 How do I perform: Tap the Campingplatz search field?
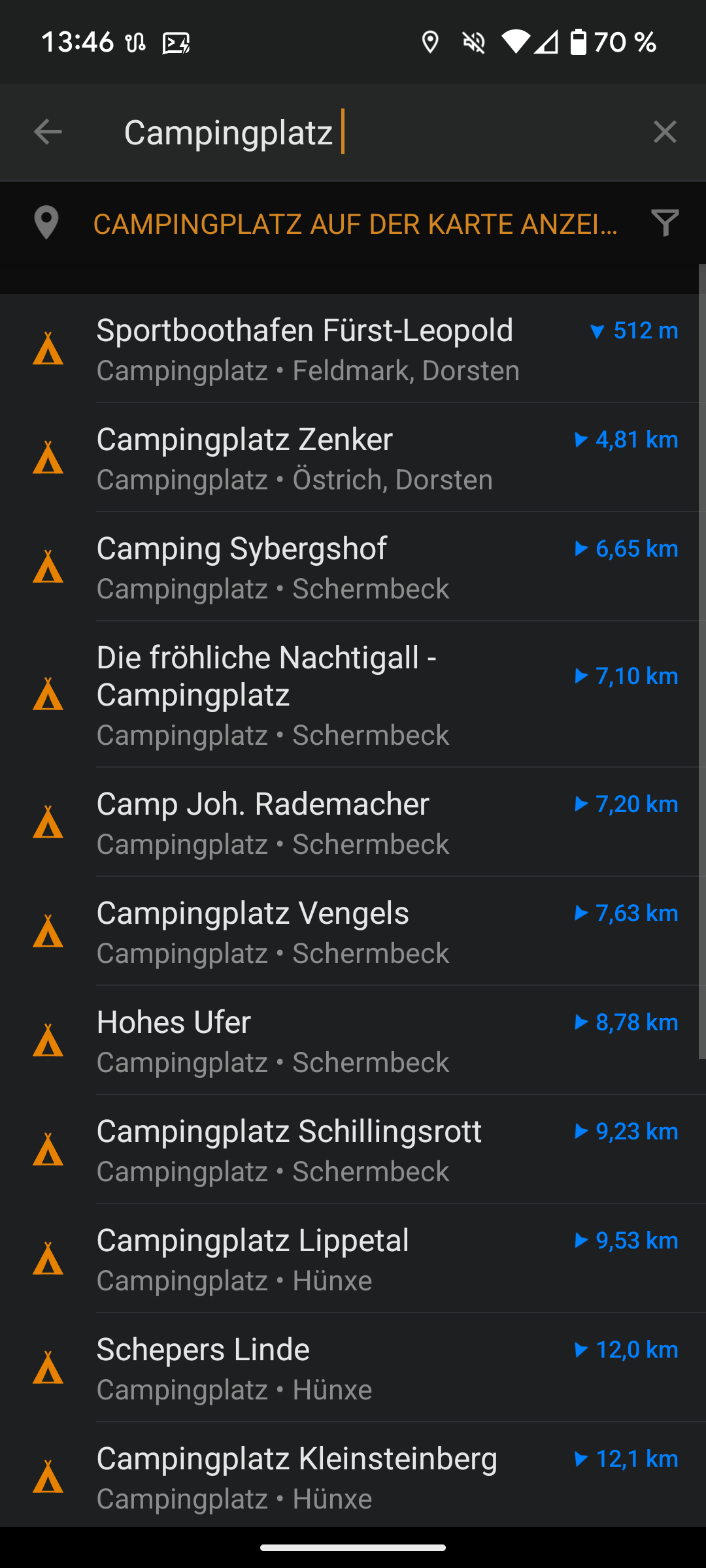[x=366, y=132]
